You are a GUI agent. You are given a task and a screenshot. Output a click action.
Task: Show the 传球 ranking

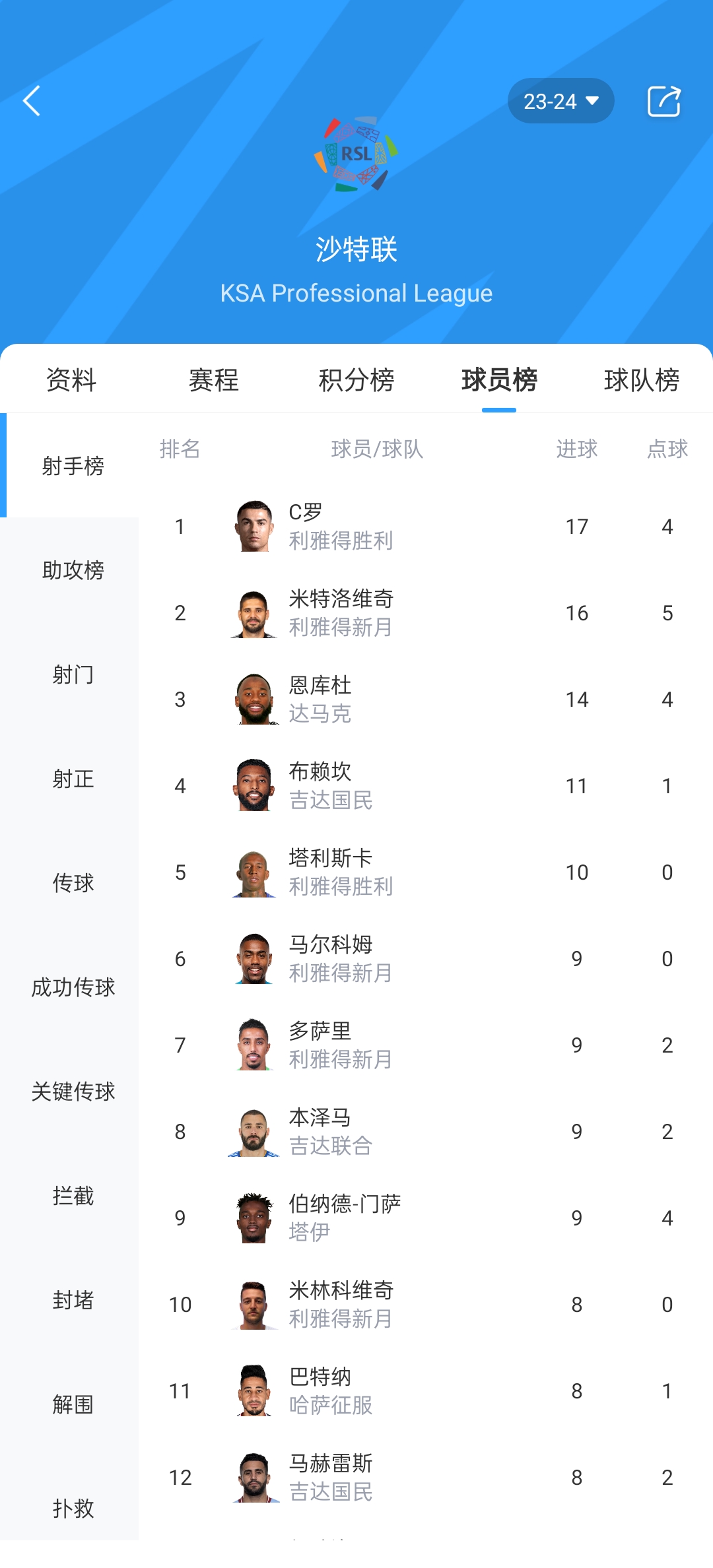click(73, 883)
